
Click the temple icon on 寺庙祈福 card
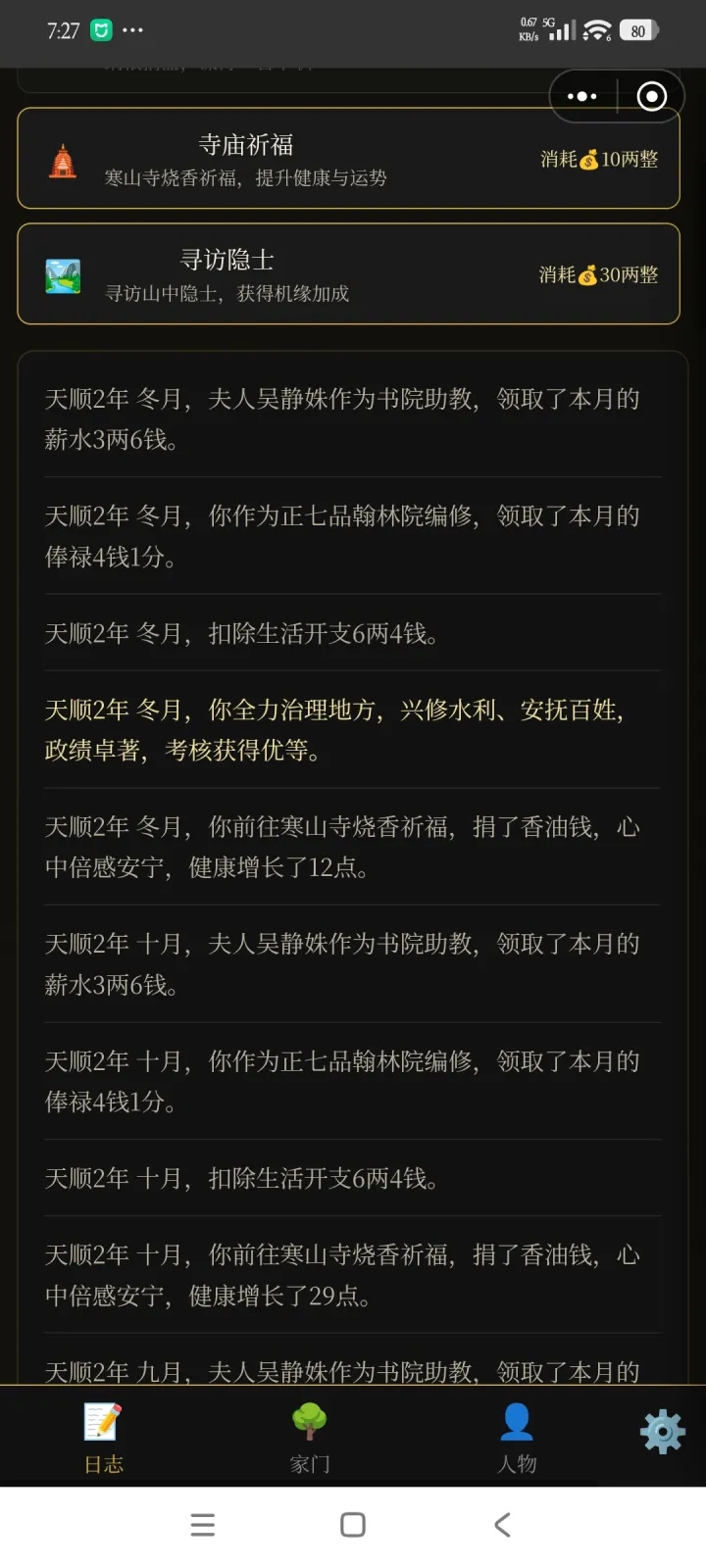coord(62,160)
